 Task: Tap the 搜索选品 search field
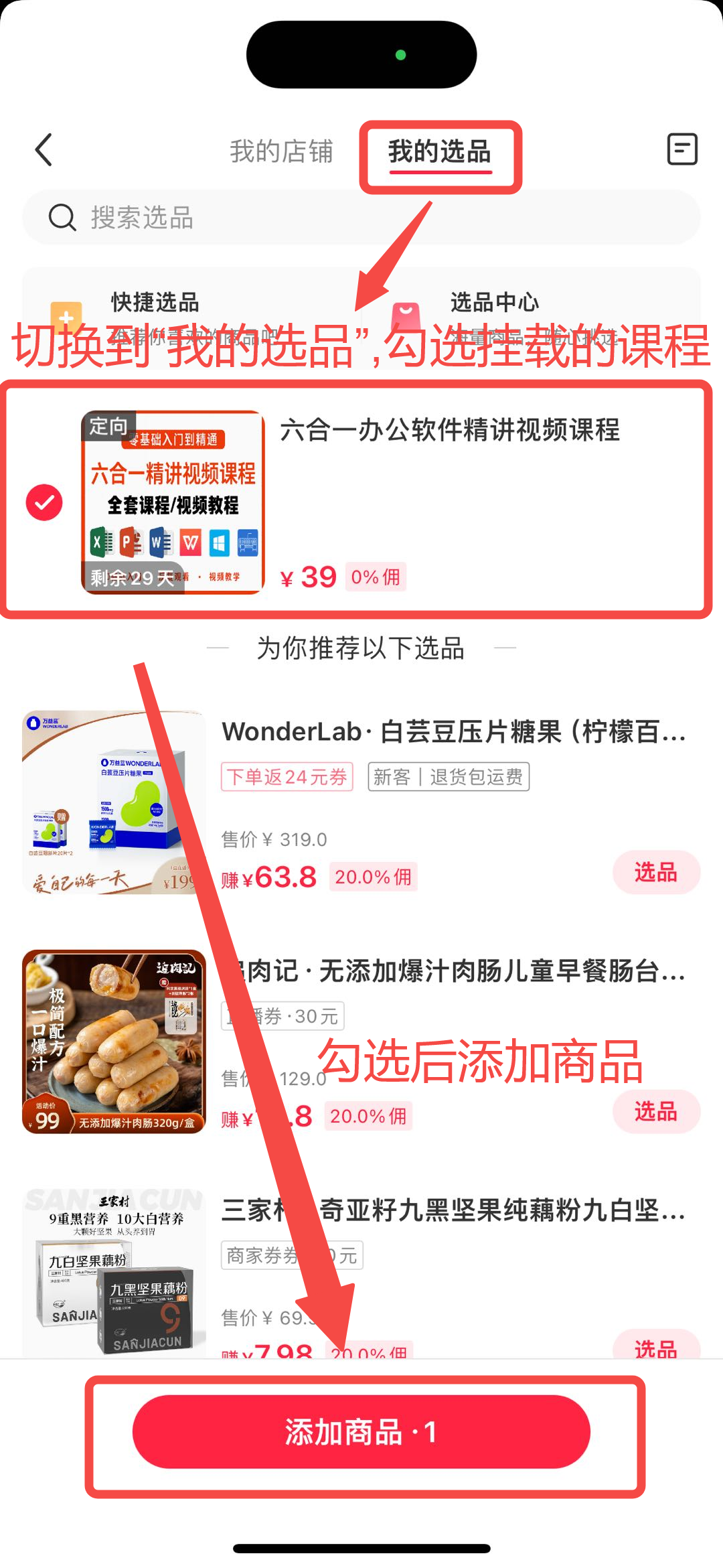(x=361, y=218)
